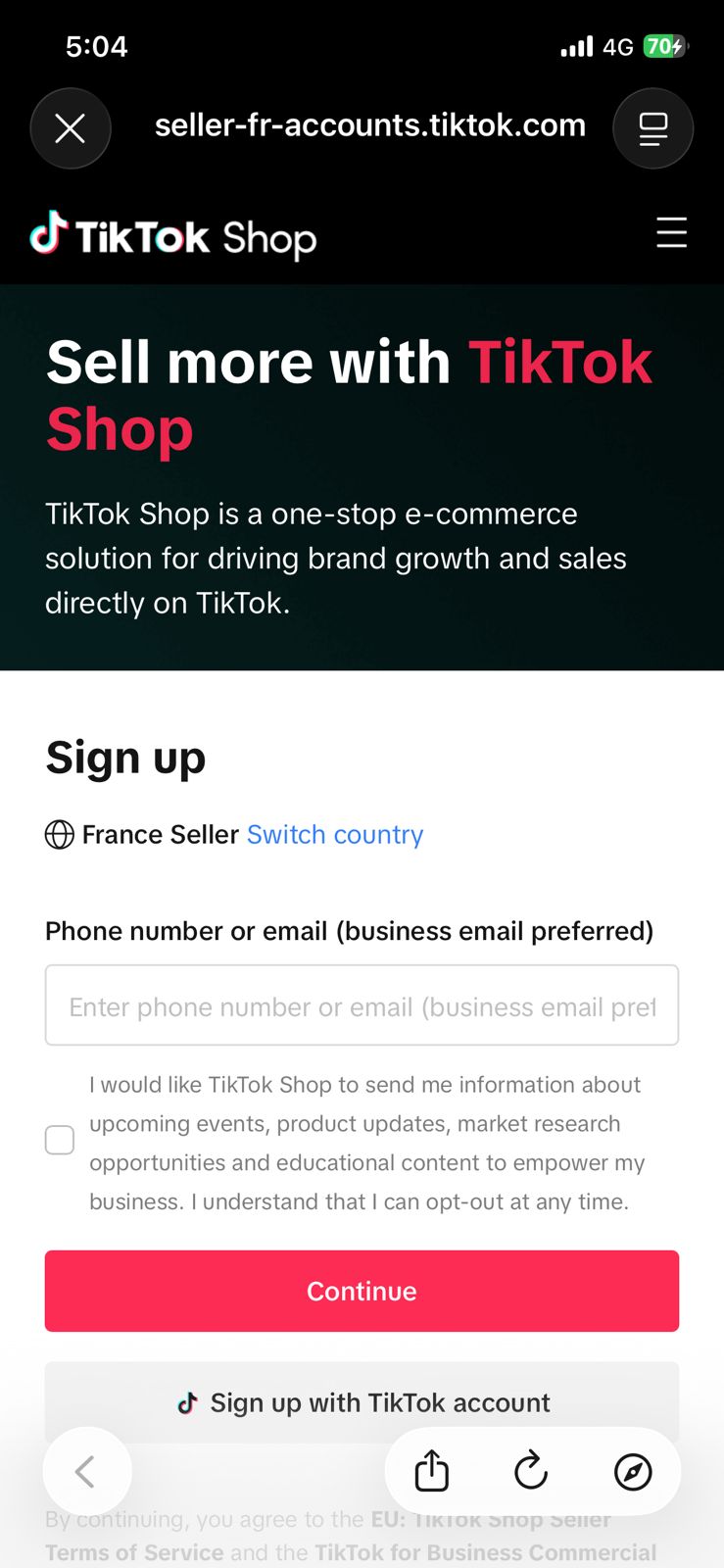
Task: Close the in-app browser
Action: tap(71, 128)
